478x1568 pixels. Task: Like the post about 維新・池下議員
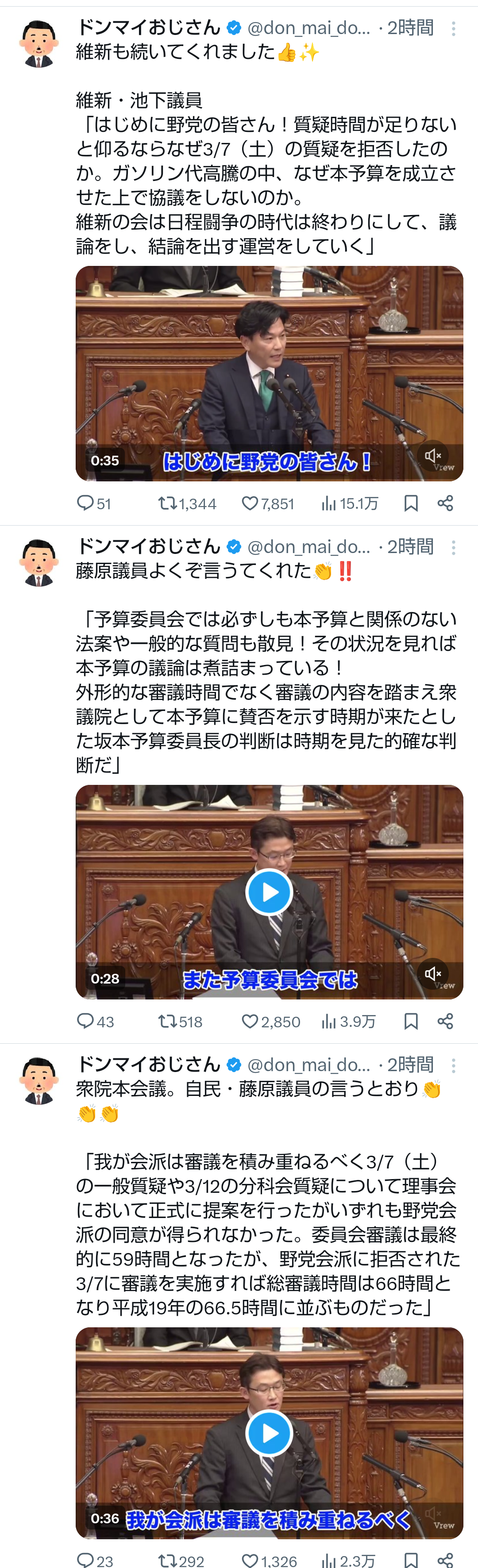click(250, 503)
